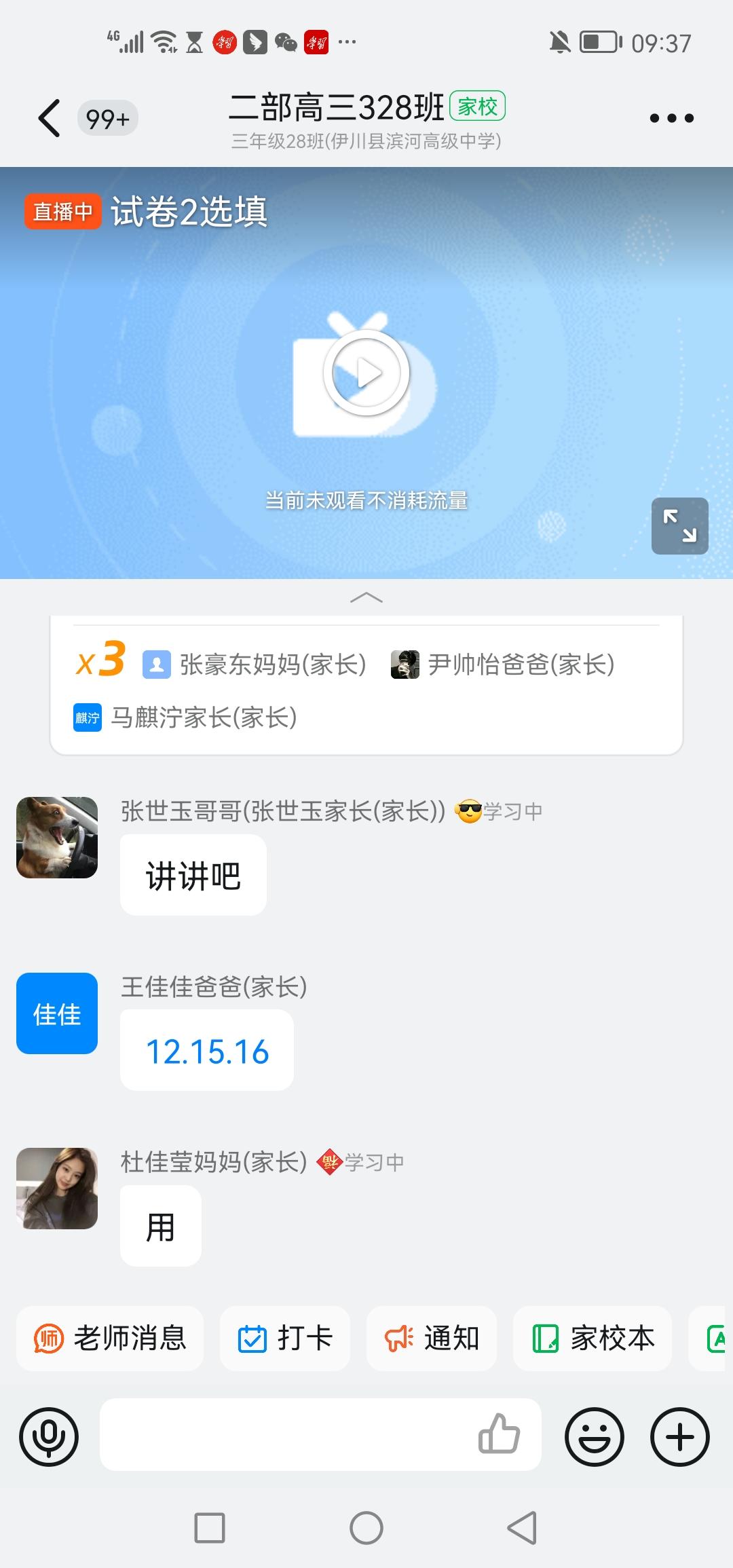Tap 杜佳莹妈妈's profile photo
Image resolution: width=733 pixels, height=1568 pixels.
click(56, 1188)
